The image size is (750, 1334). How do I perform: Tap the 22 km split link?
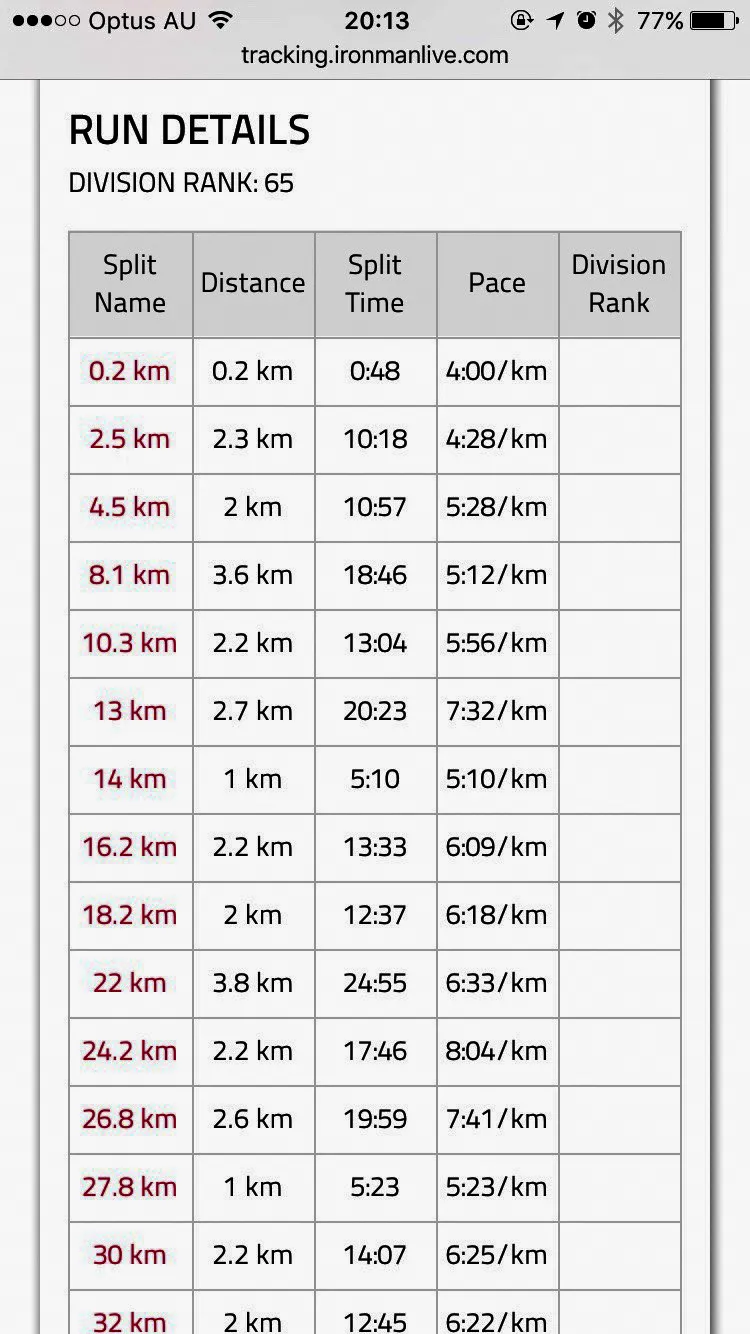coord(130,983)
